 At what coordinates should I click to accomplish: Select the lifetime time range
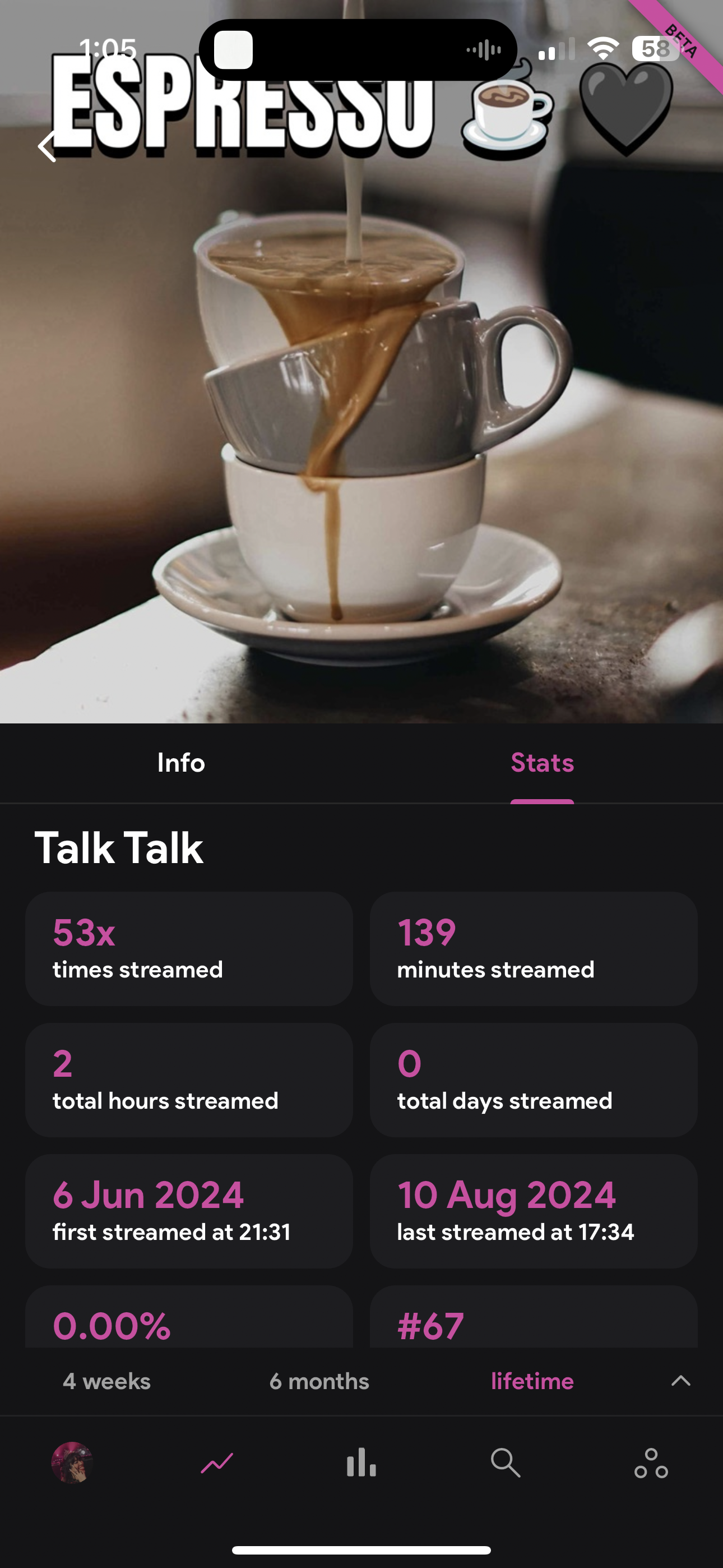point(532,1381)
